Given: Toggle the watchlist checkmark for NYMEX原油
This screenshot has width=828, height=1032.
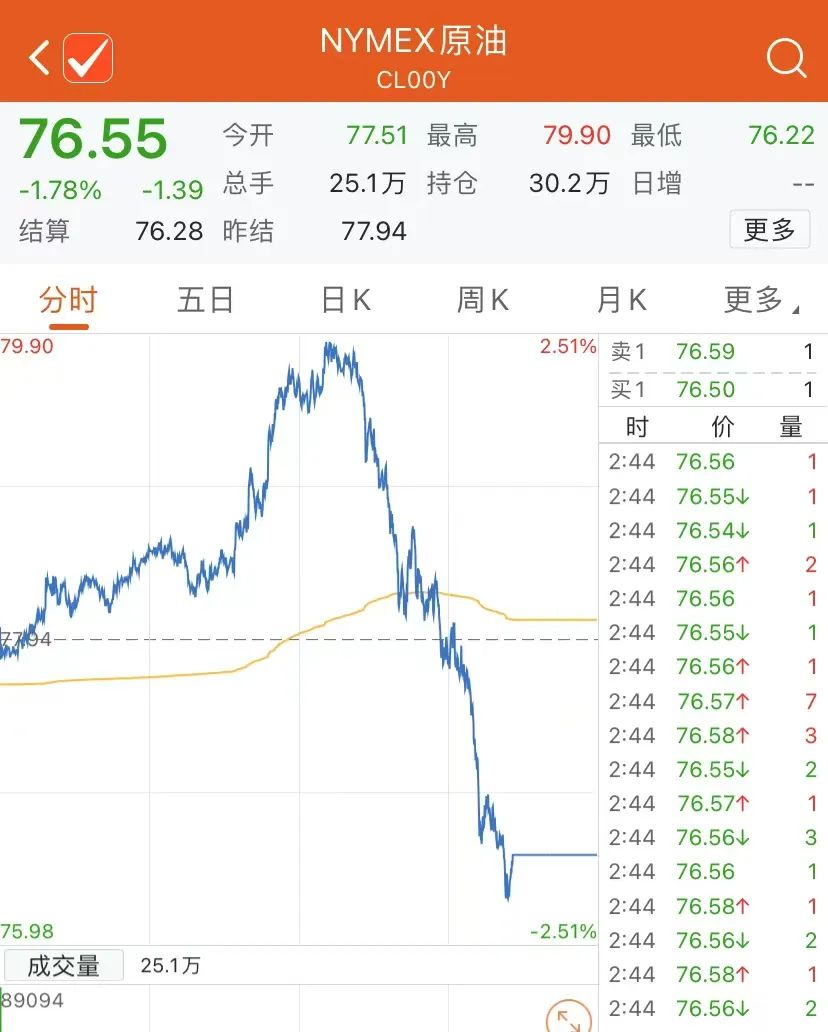Looking at the screenshot, I should click(88, 58).
